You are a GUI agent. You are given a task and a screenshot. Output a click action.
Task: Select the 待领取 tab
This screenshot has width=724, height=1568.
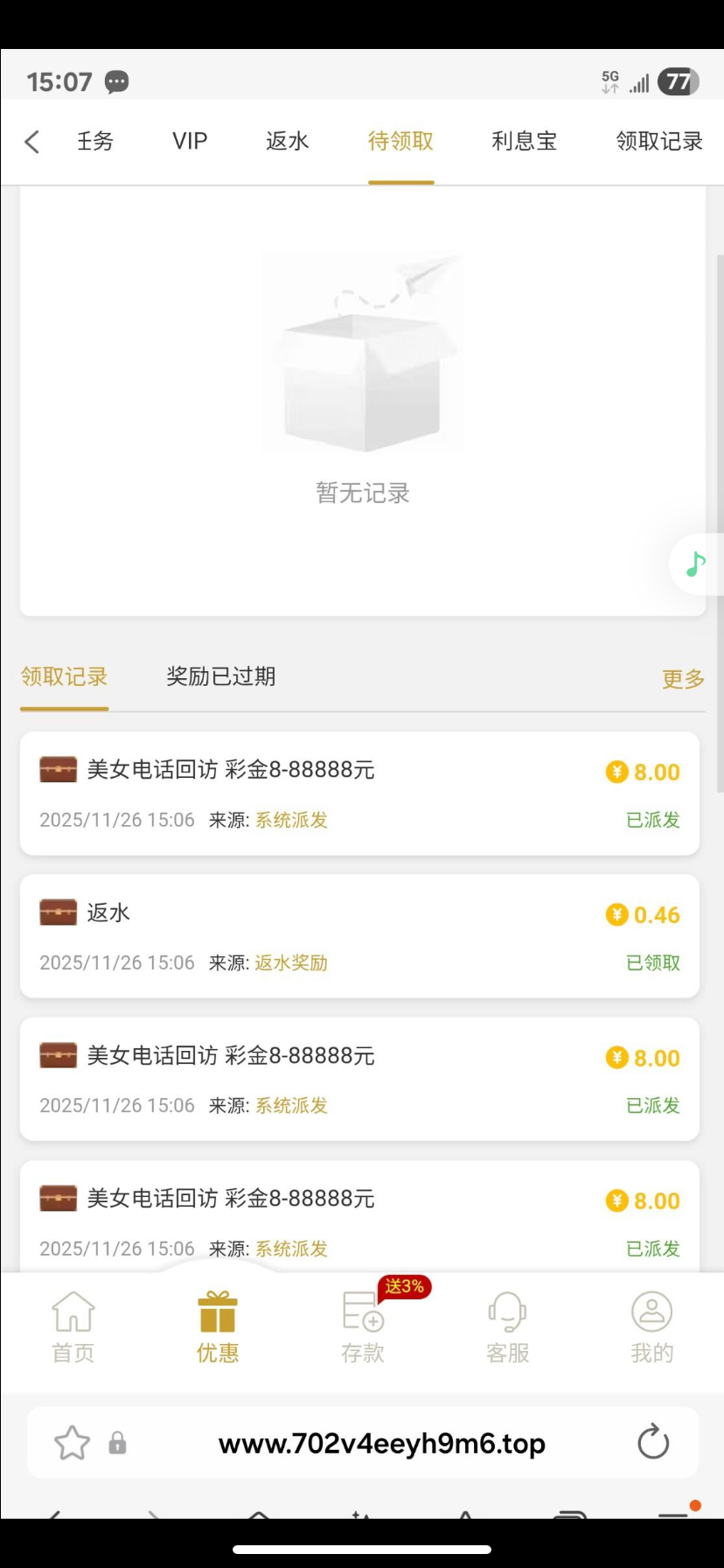tap(400, 142)
